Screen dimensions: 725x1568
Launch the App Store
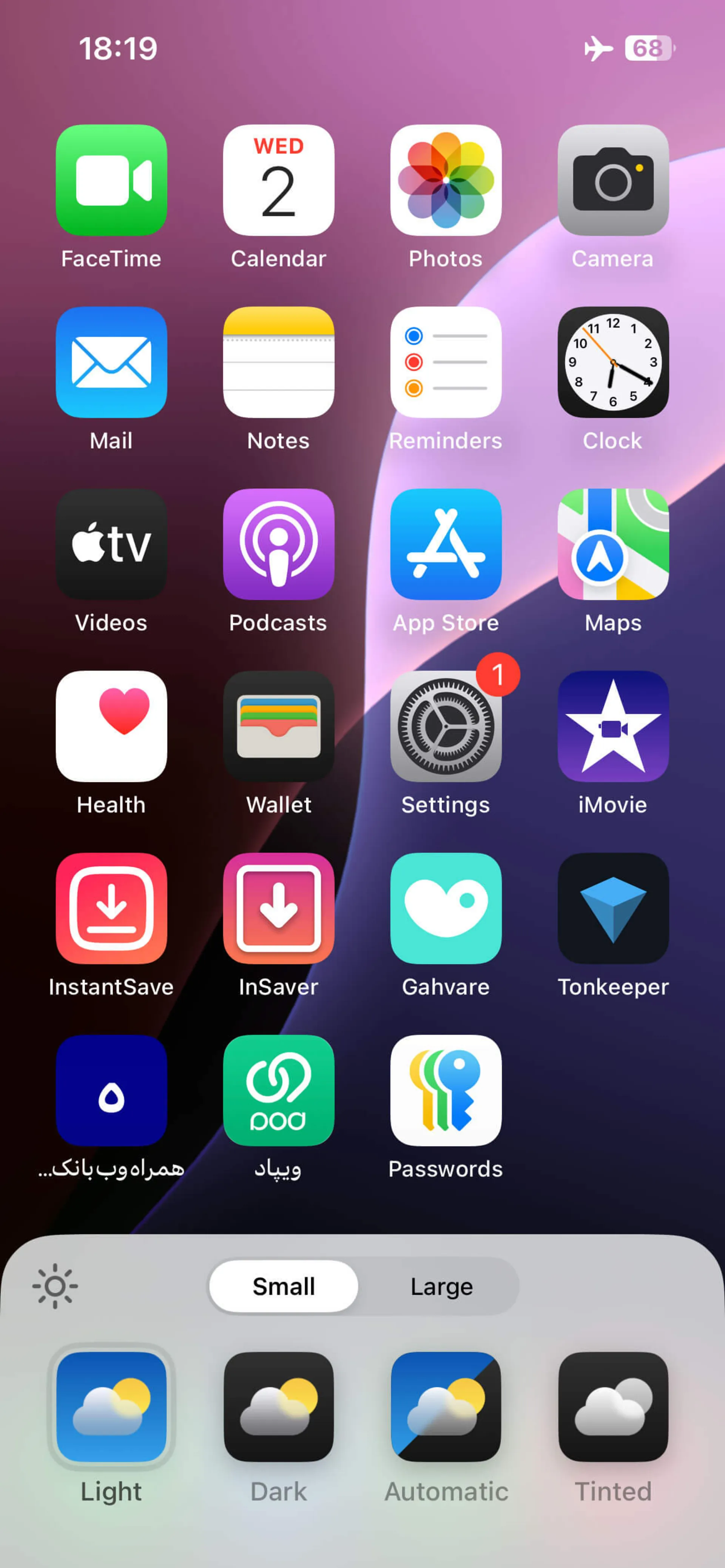point(446,544)
